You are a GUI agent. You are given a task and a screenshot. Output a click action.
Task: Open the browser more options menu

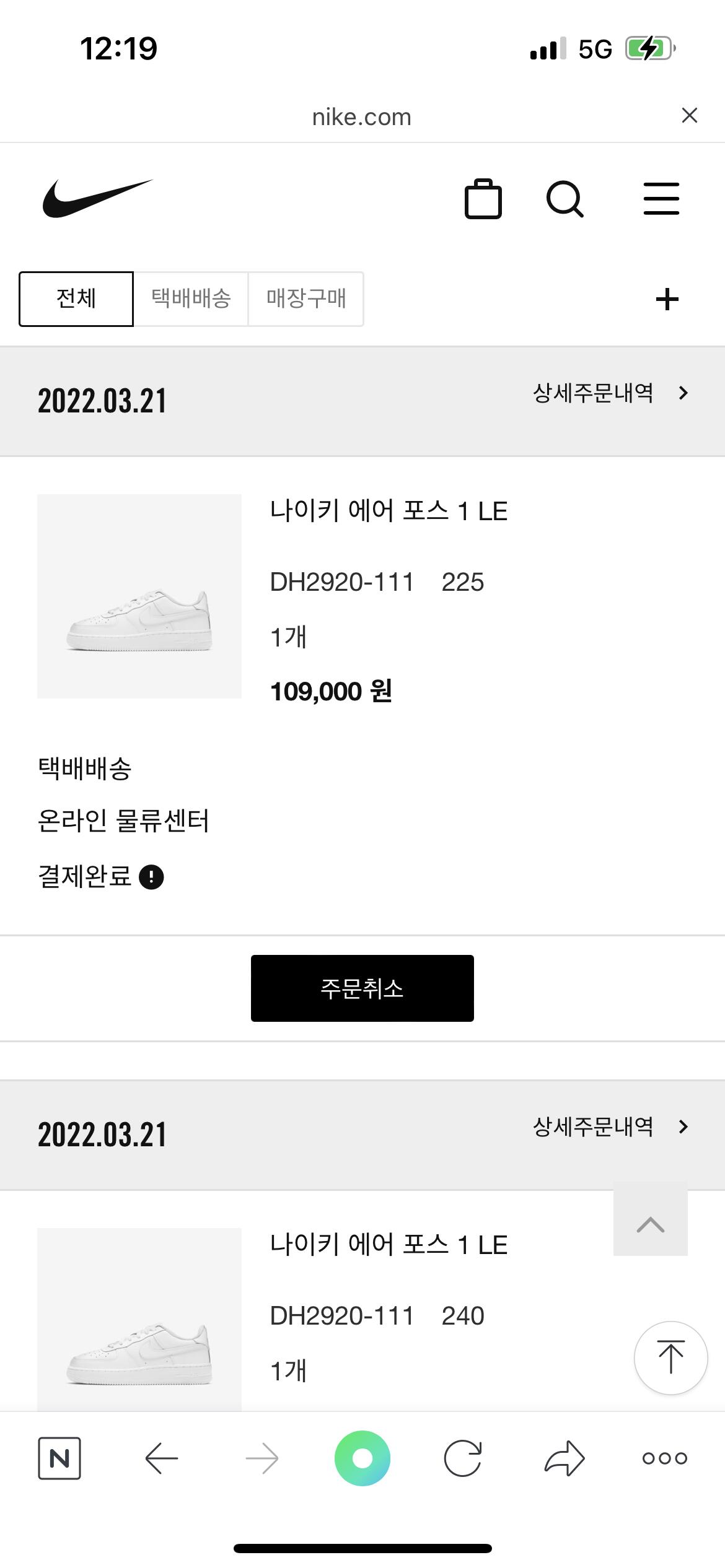(x=664, y=1458)
